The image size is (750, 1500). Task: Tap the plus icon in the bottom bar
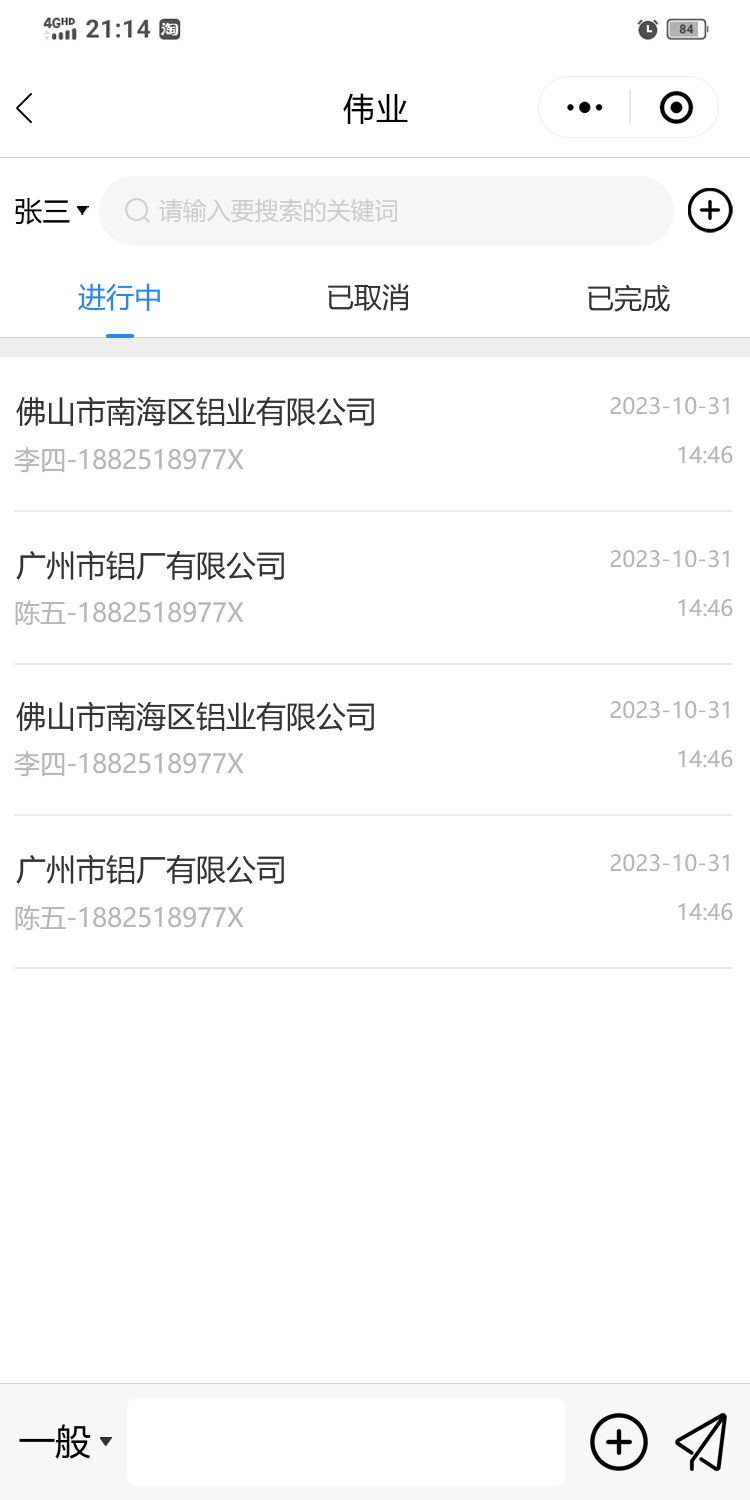[619, 1441]
